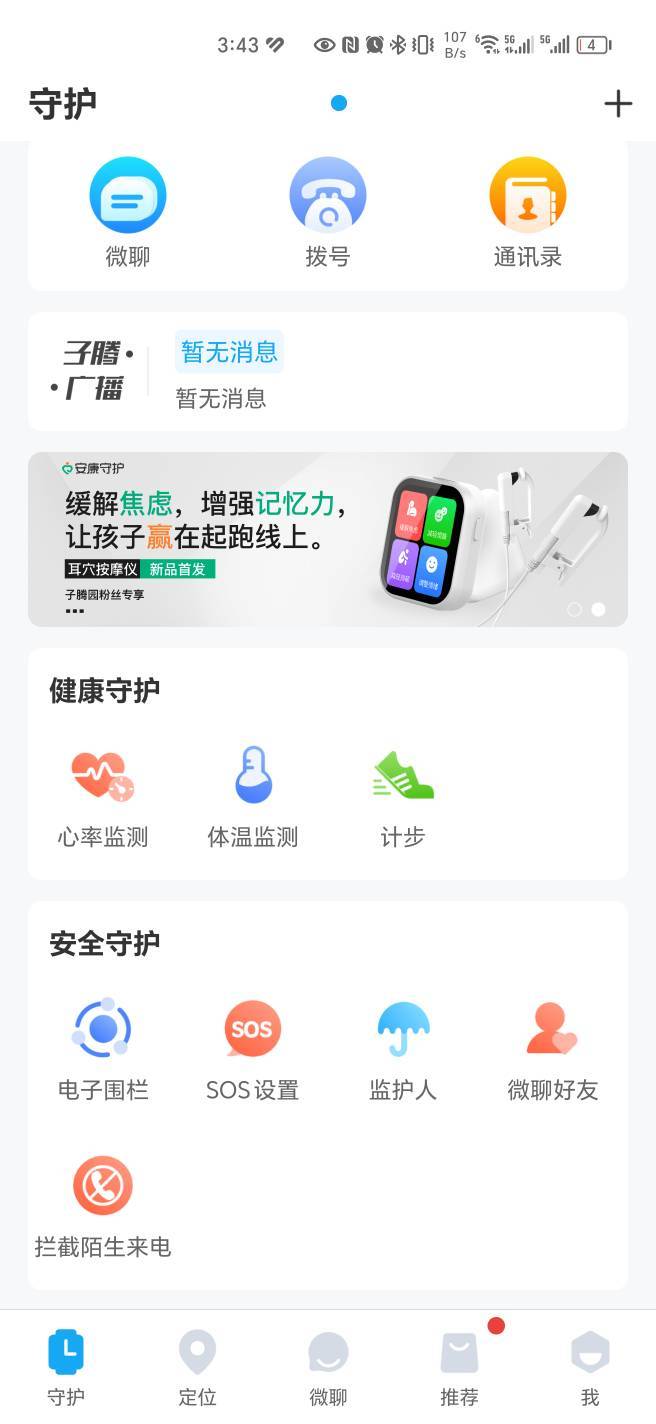
Task: Switch to the 我 profile tab
Action: [590, 1368]
